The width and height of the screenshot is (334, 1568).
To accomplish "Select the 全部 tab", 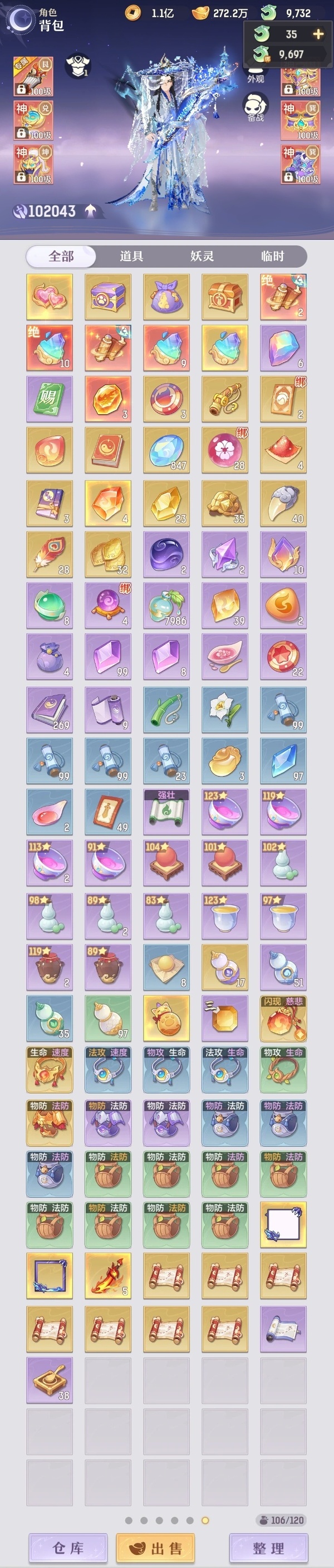I will 61,256.
